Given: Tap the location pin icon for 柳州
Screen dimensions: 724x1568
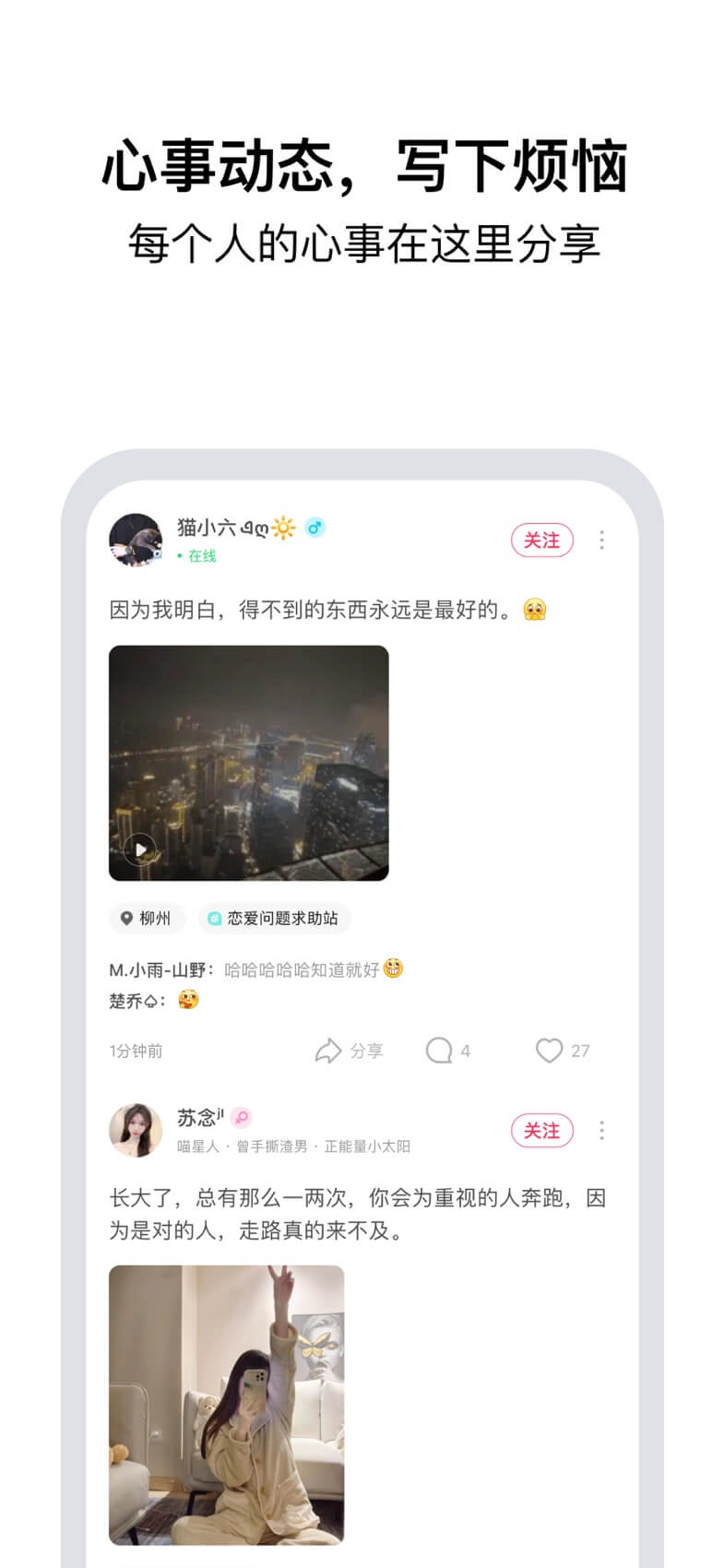Looking at the screenshot, I should click(x=125, y=918).
